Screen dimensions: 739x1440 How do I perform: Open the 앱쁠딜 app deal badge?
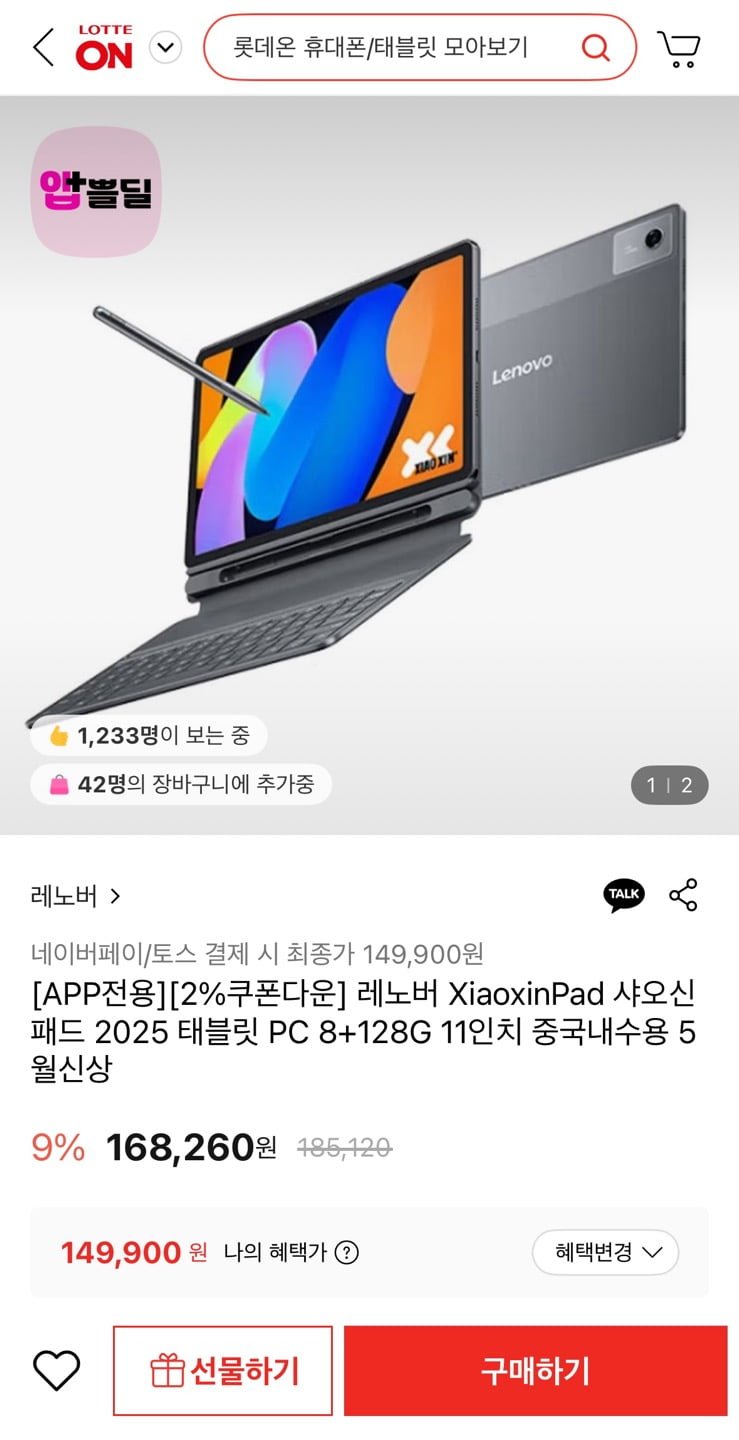95,190
